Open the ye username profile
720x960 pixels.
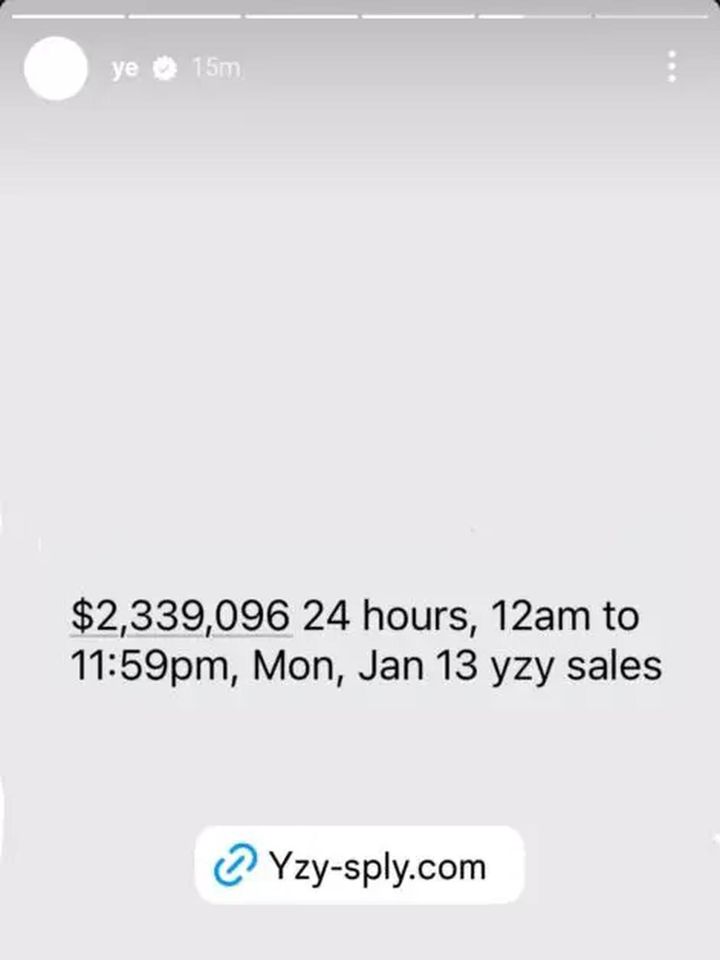[125, 68]
